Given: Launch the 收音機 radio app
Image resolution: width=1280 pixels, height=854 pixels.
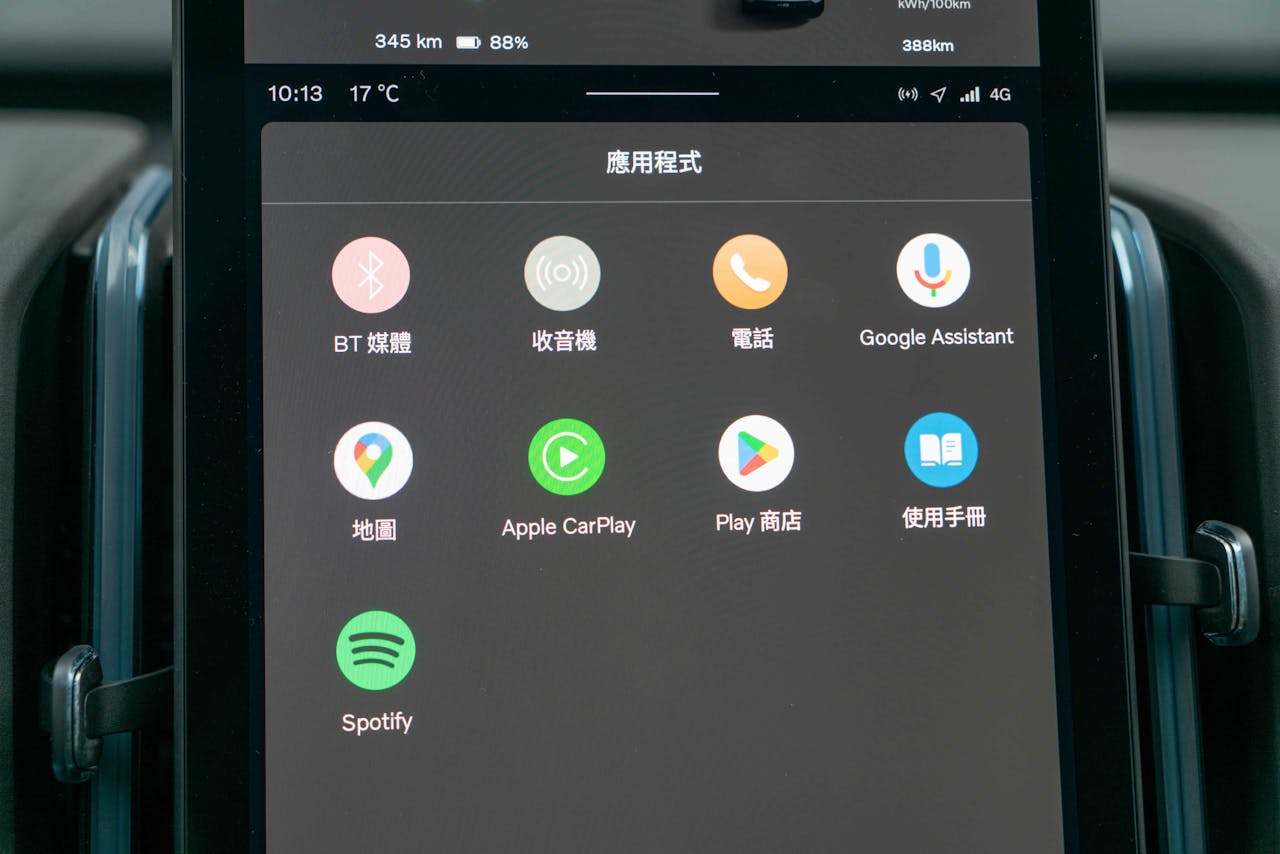Looking at the screenshot, I should (x=563, y=274).
